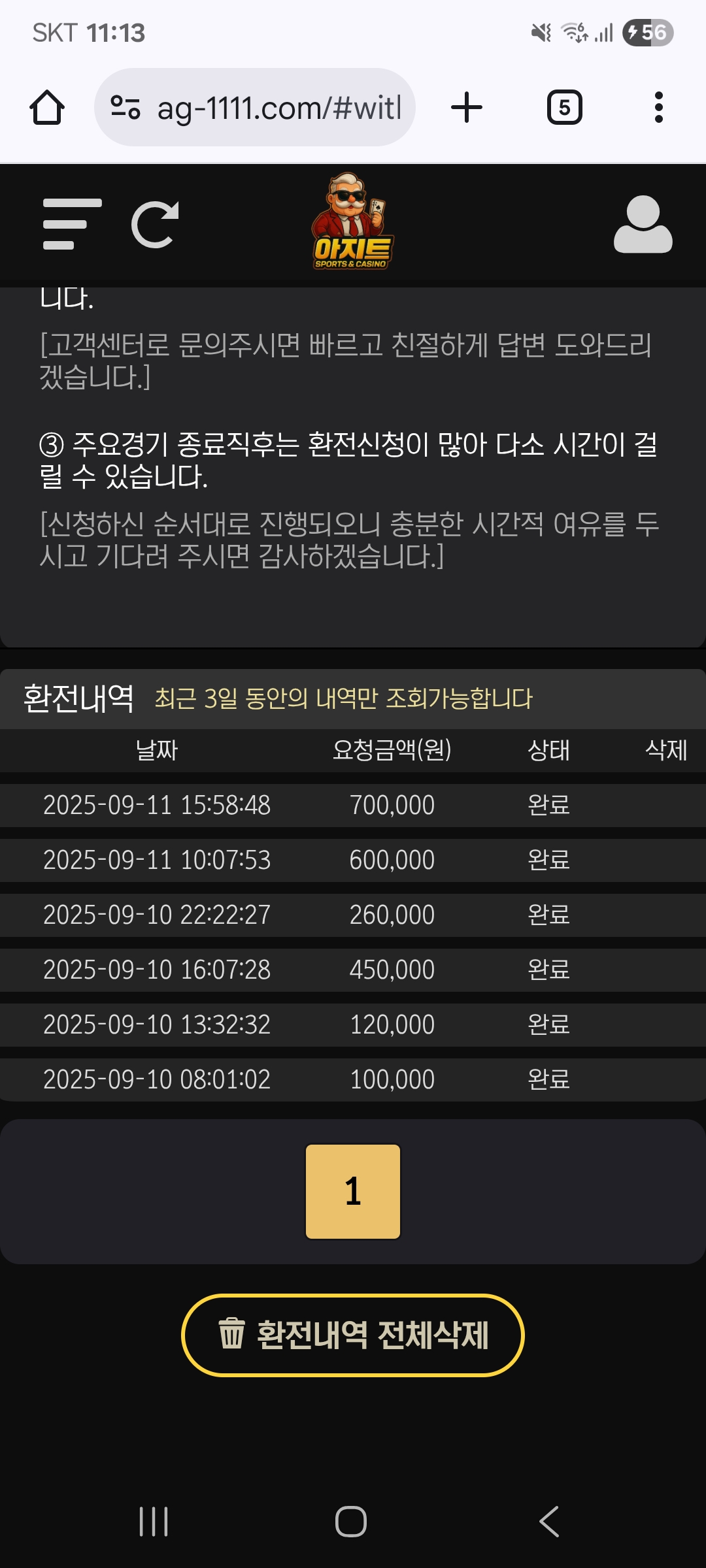Open the recent apps overview
This screenshot has height=1568, width=706.
[154, 1521]
